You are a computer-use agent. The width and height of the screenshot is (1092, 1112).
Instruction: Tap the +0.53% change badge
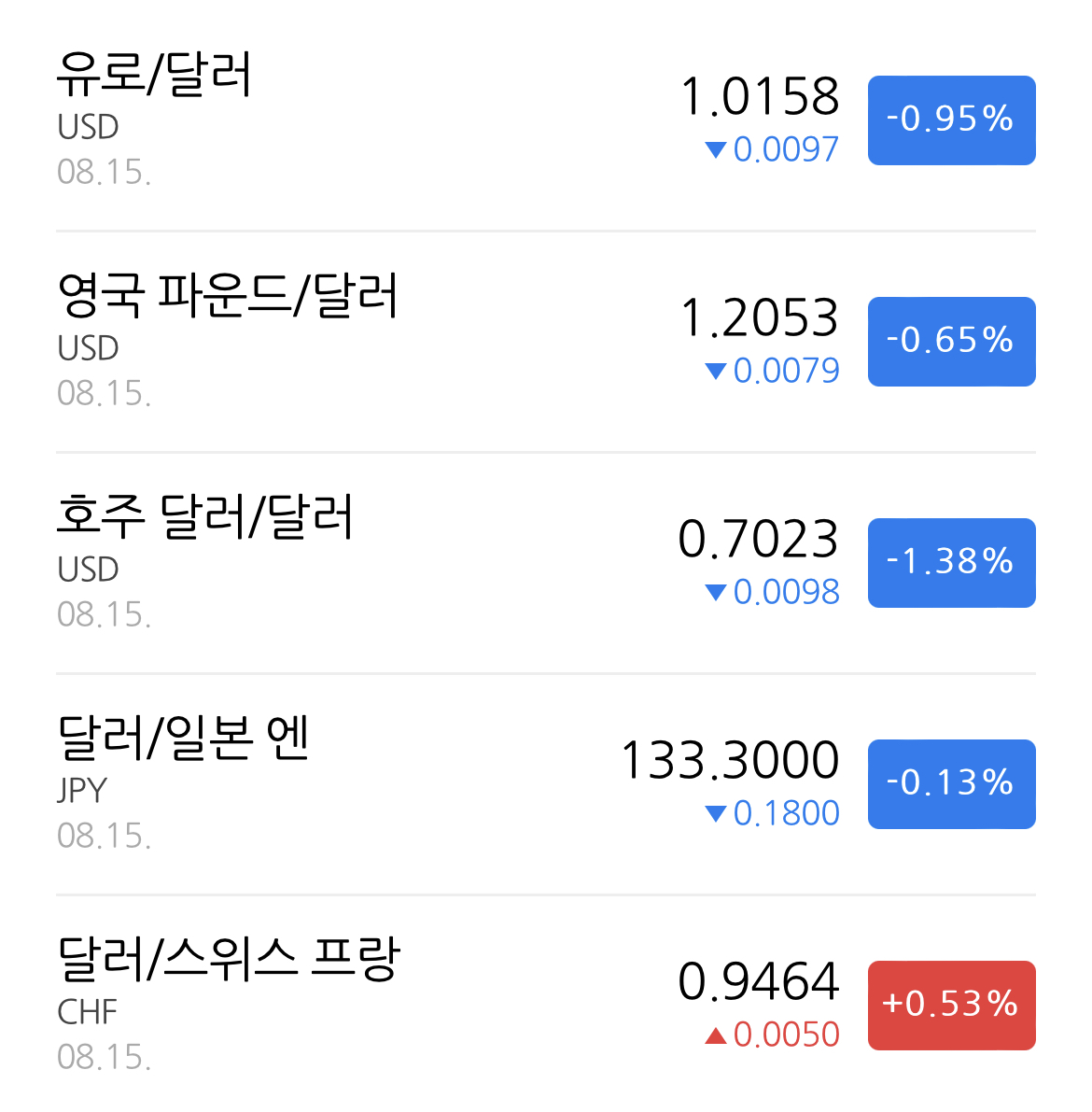(952, 1005)
